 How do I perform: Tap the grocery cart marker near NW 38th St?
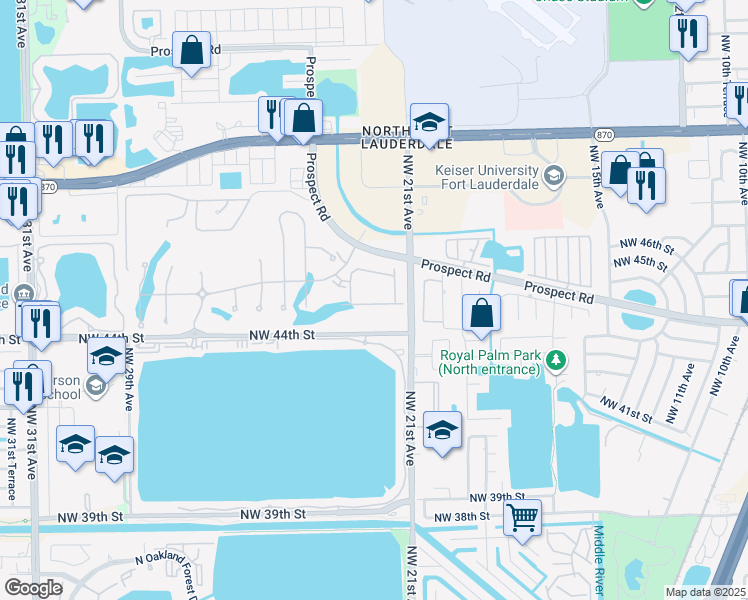pyautogui.click(x=522, y=518)
